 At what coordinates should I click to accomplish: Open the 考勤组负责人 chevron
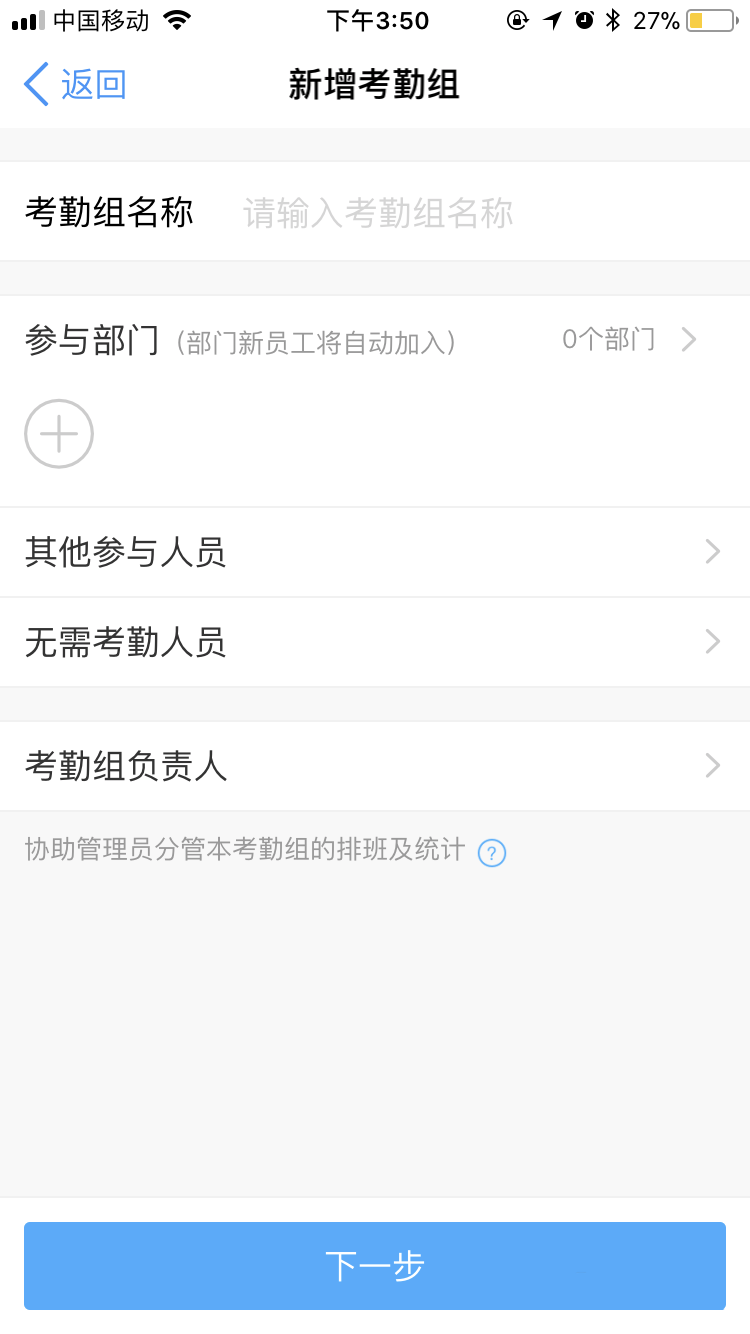711,765
